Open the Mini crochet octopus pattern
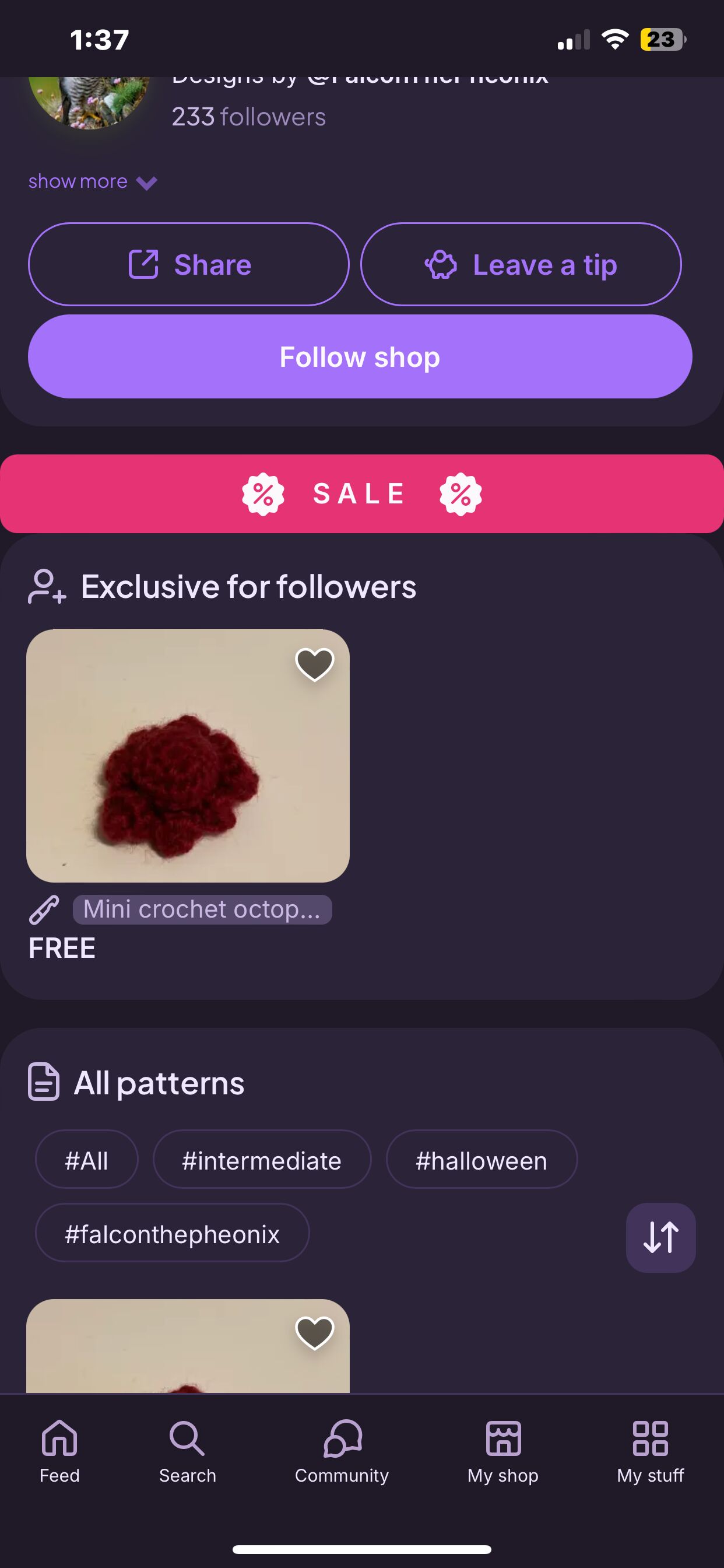Viewport: 724px width, 1568px height. click(x=187, y=755)
